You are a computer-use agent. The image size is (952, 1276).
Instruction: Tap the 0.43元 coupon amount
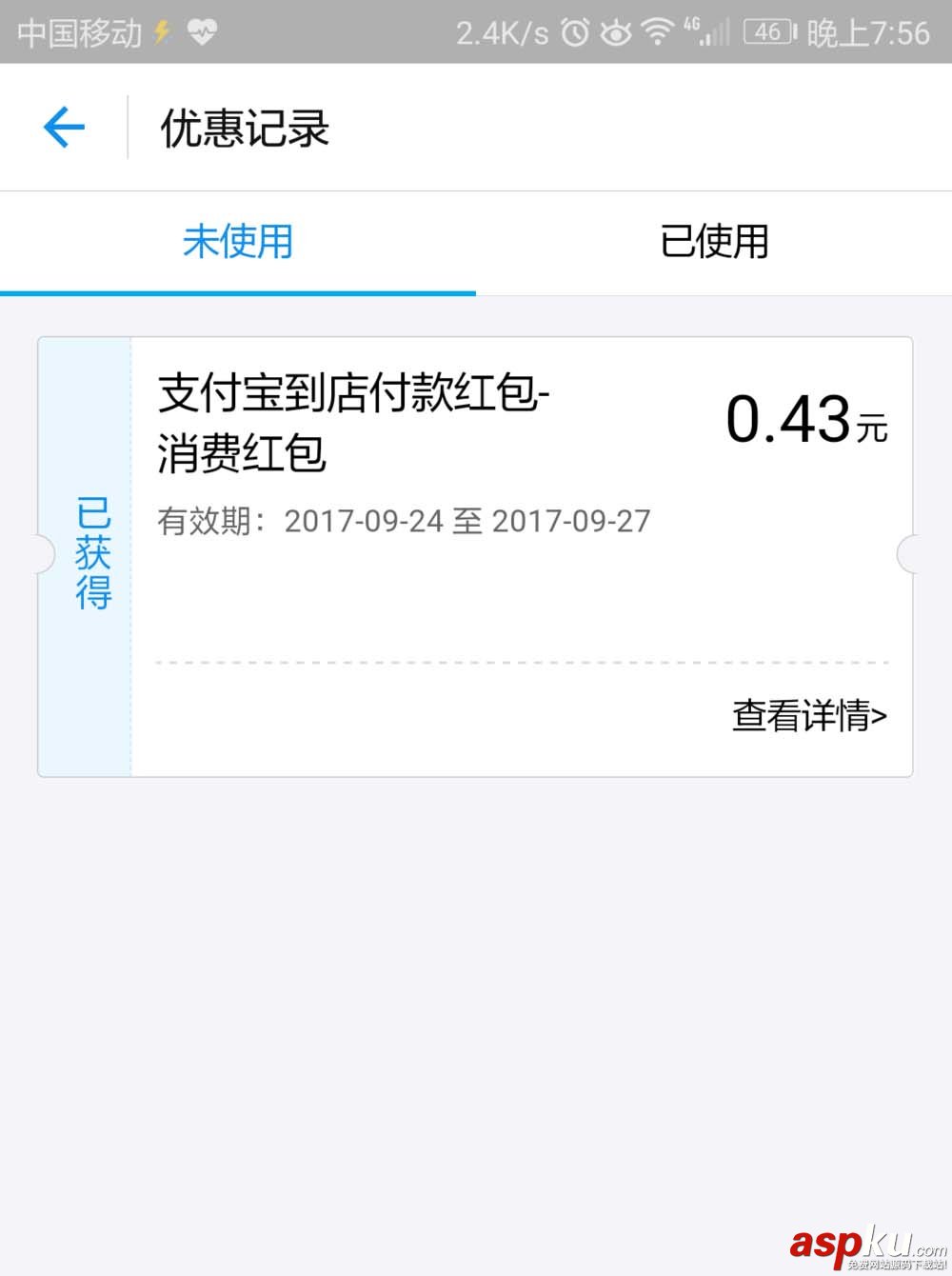(804, 419)
